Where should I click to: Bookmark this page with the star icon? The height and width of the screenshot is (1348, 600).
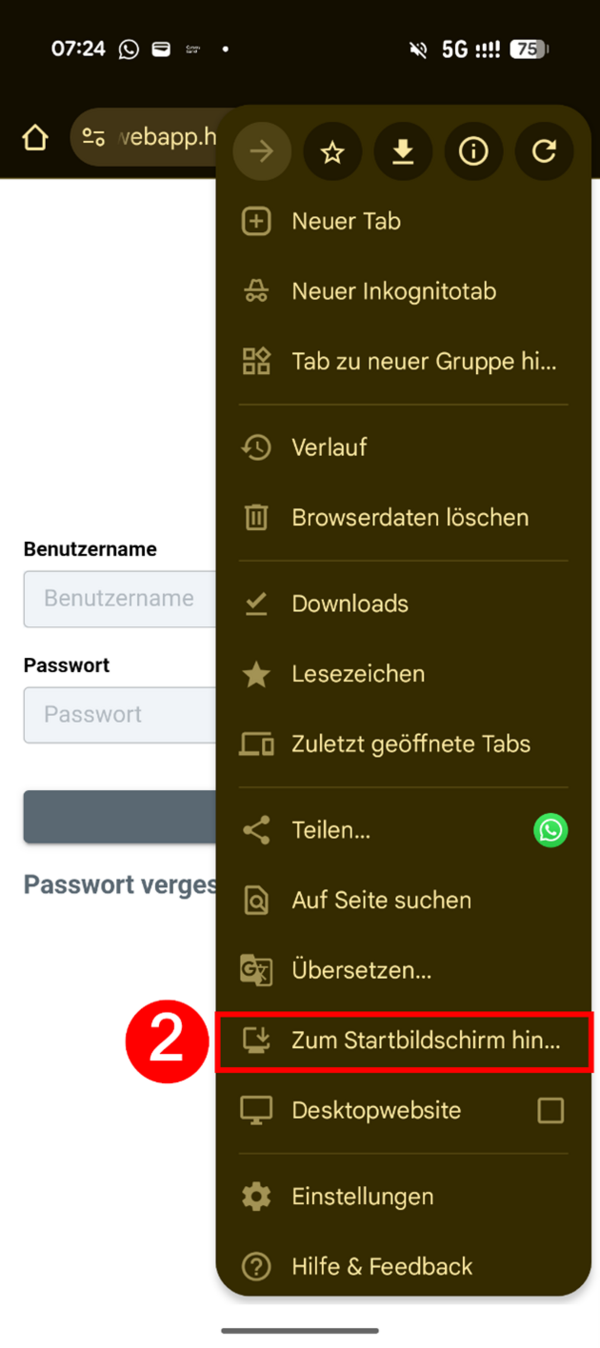point(332,152)
